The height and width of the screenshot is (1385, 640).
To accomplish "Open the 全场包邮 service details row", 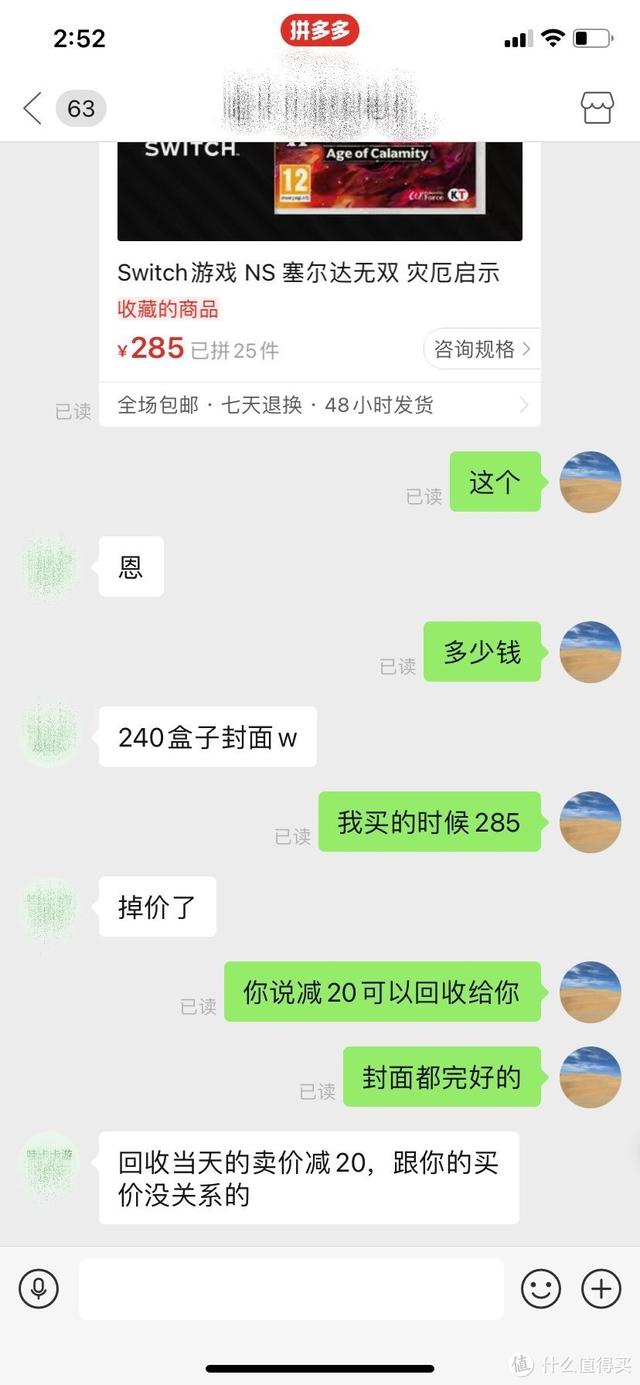I will tap(319, 405).
